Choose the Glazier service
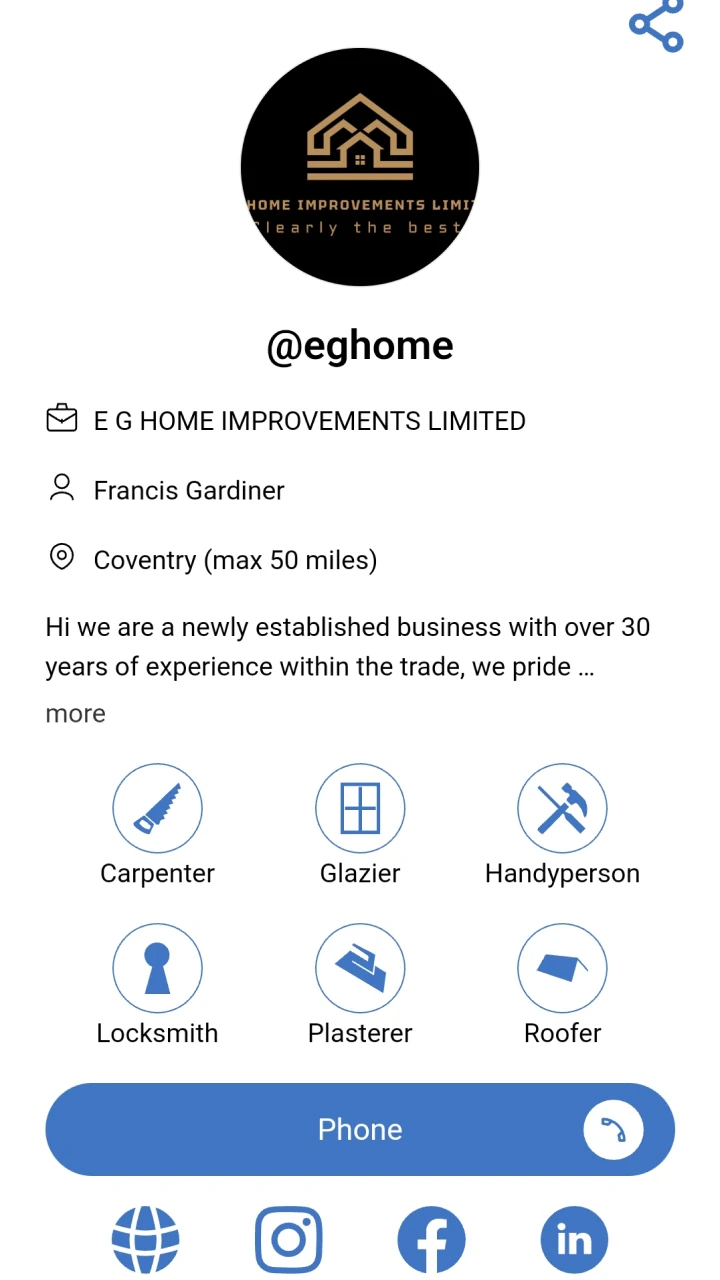This screenshot has width=720, height=1280. [x=360, y=808]
